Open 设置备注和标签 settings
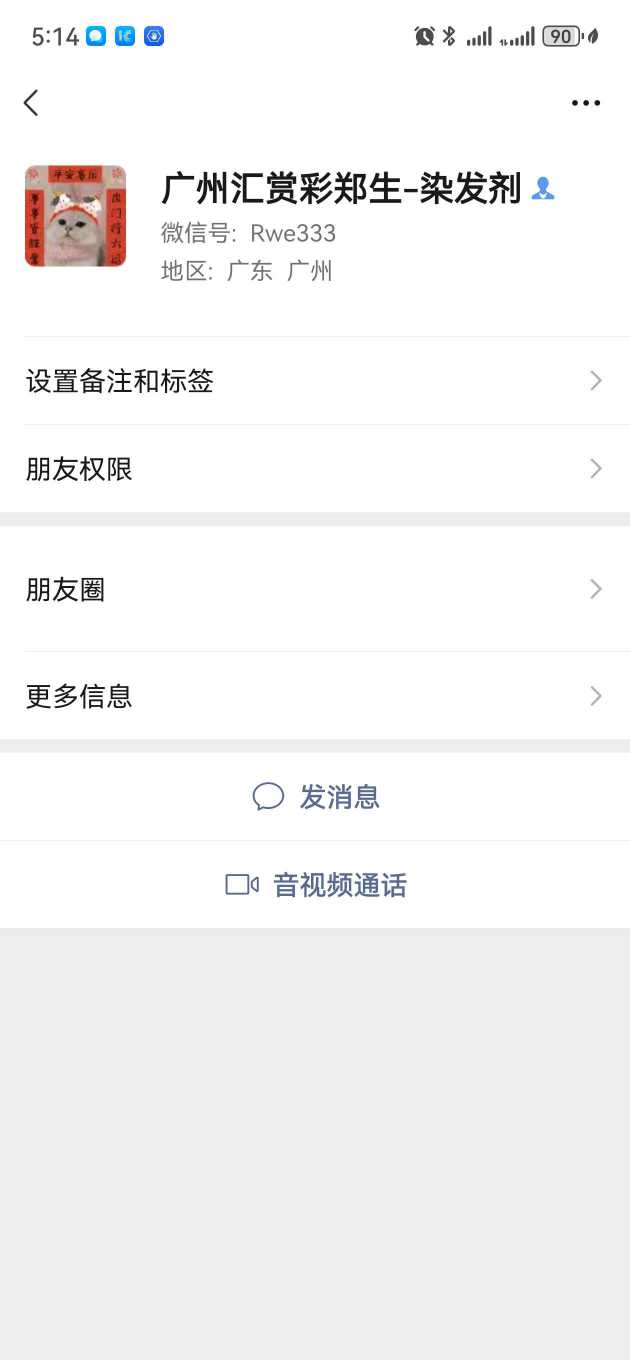The width and height of the screenshot is (630, 1360). (315, 381)
